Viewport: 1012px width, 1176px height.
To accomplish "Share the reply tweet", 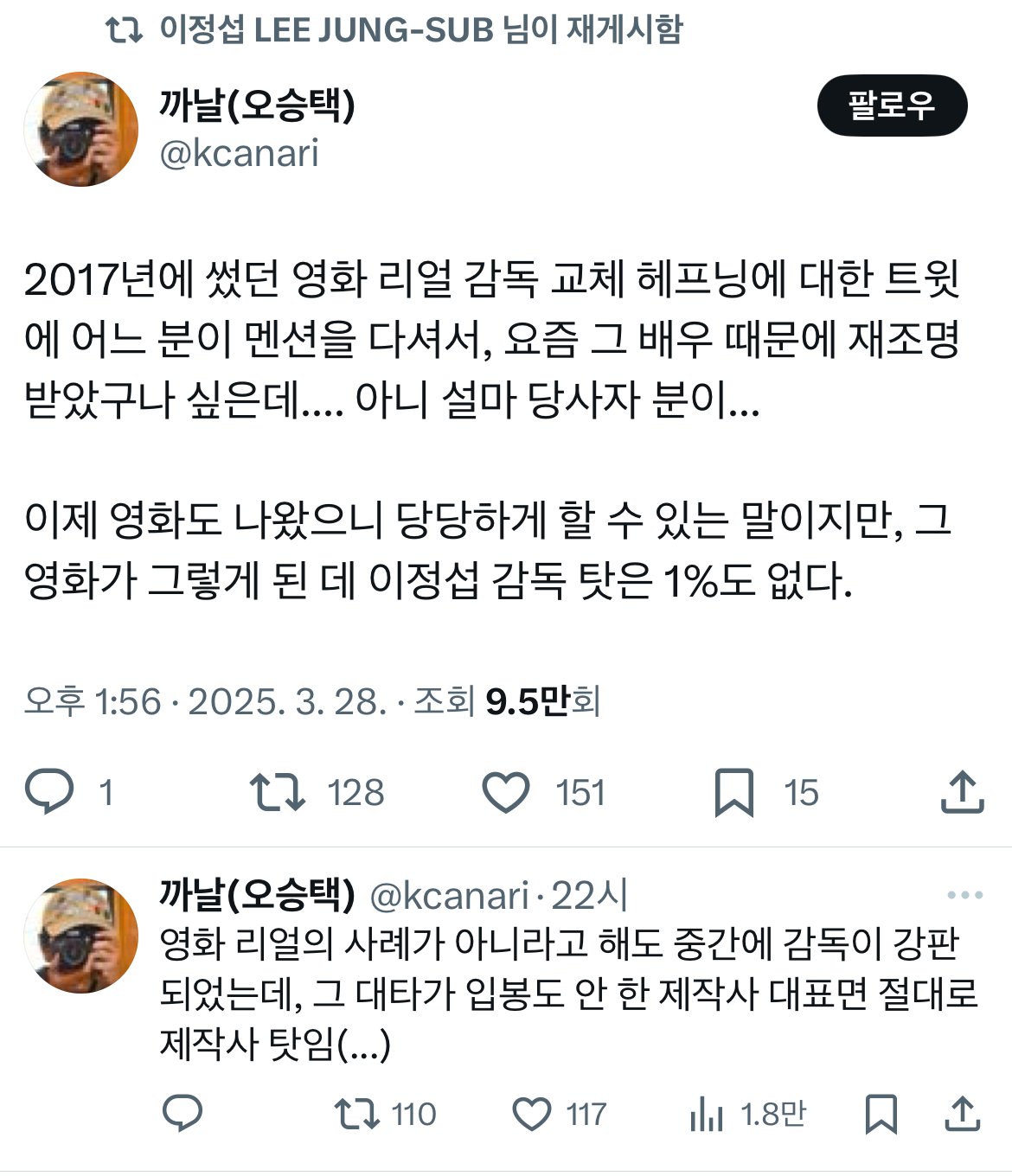I will click(962, 1114).
